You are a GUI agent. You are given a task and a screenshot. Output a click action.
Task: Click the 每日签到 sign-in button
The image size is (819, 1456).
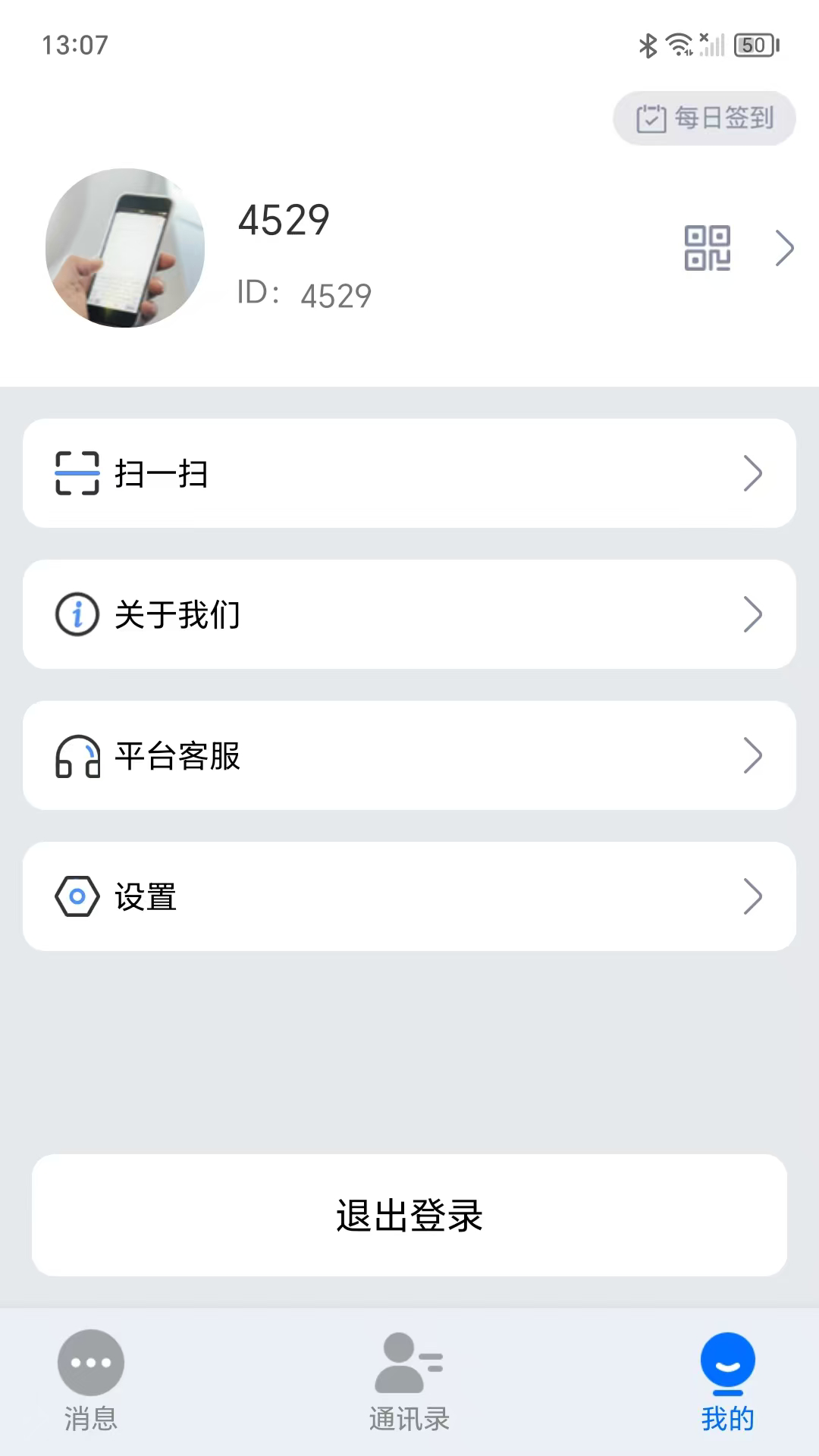click(x=702, y=118)
